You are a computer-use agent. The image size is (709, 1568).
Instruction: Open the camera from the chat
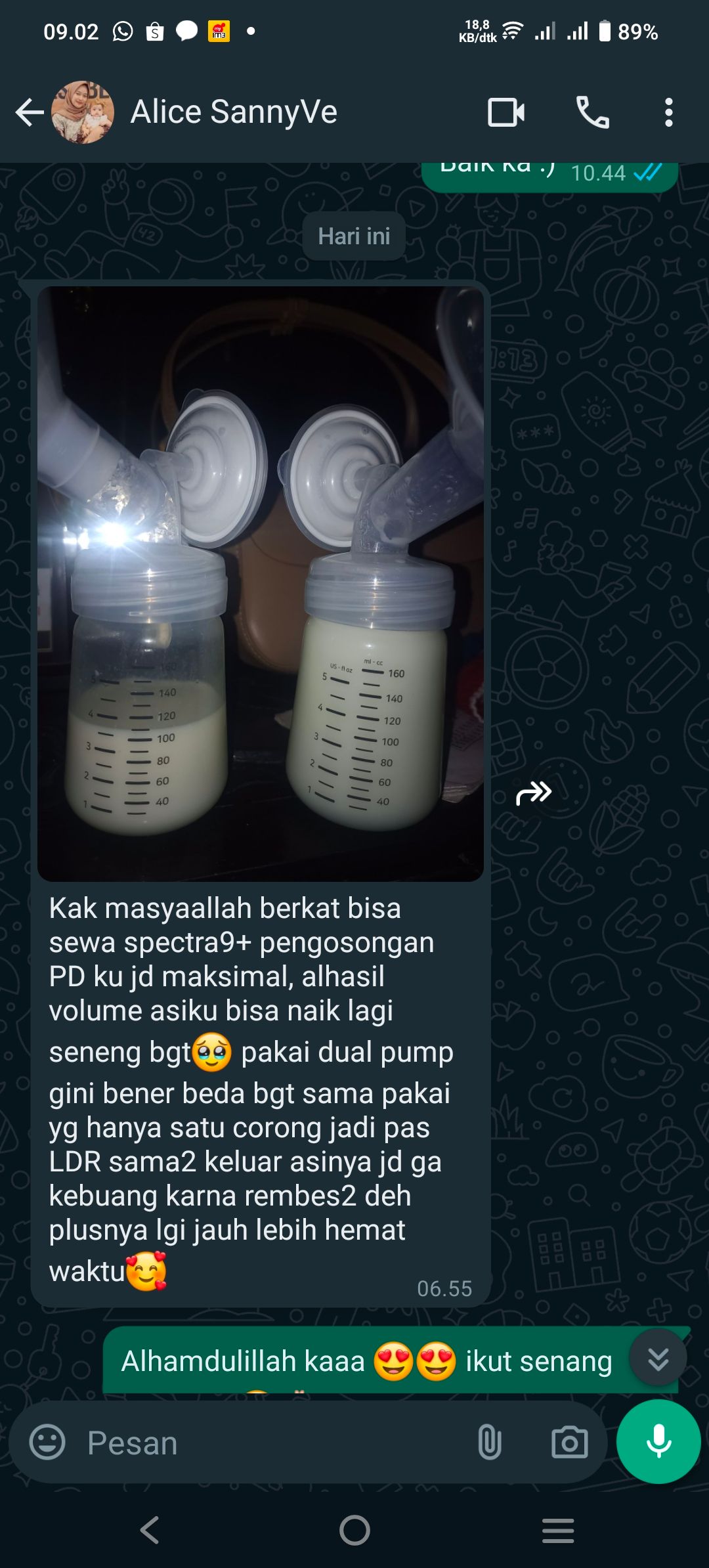pos(569,1443)
